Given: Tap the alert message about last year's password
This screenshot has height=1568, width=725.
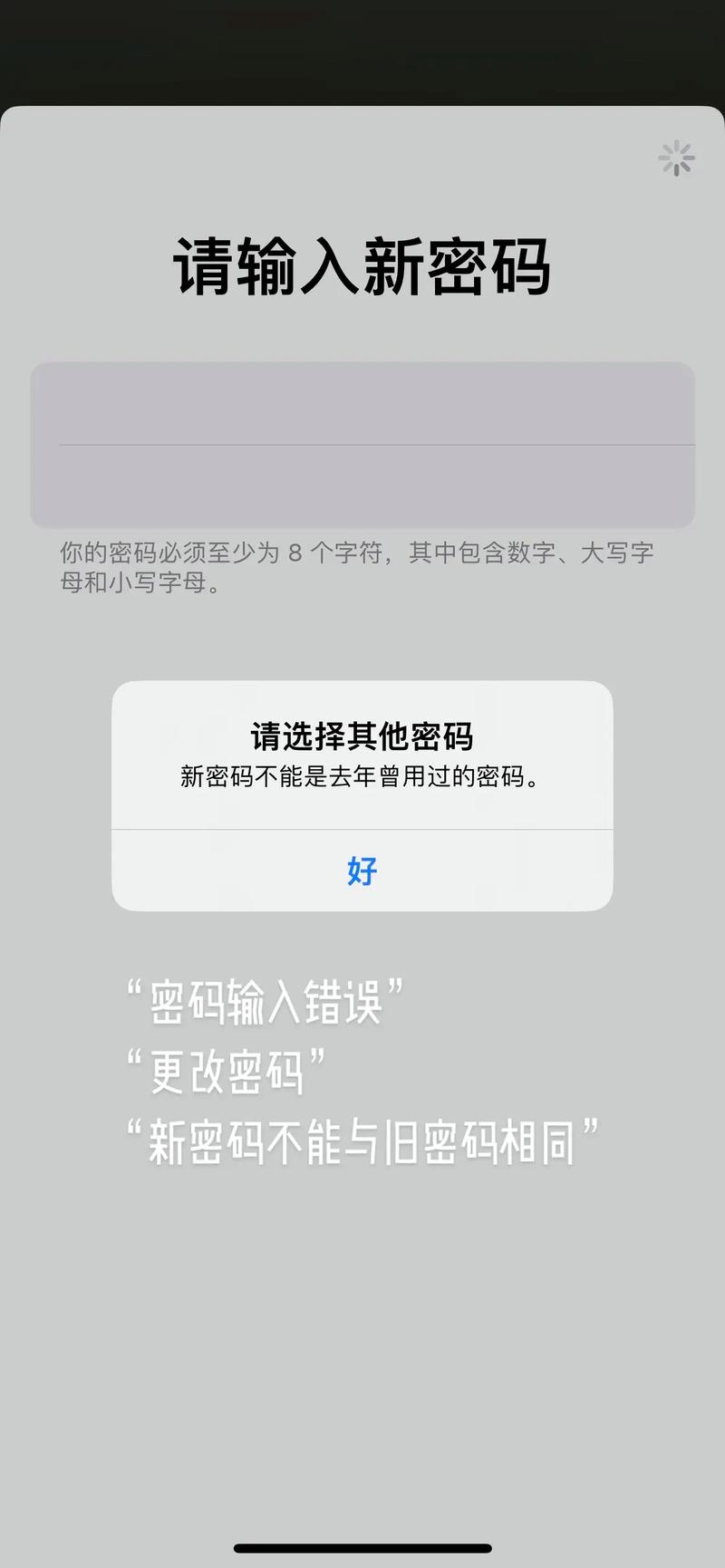Looking at the screenshot, I should click(361, 776).
